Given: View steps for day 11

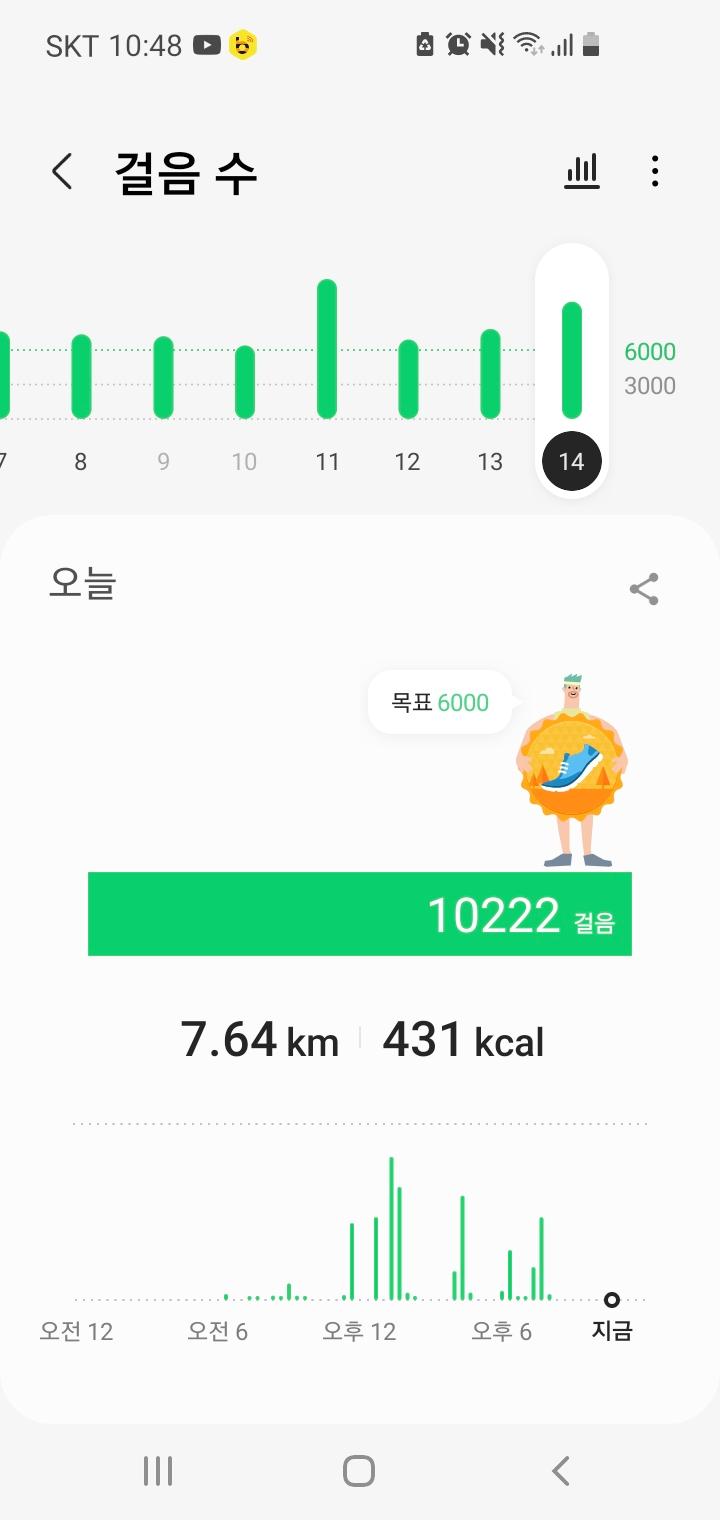Looking at the screenshot, I should (327, 349).
